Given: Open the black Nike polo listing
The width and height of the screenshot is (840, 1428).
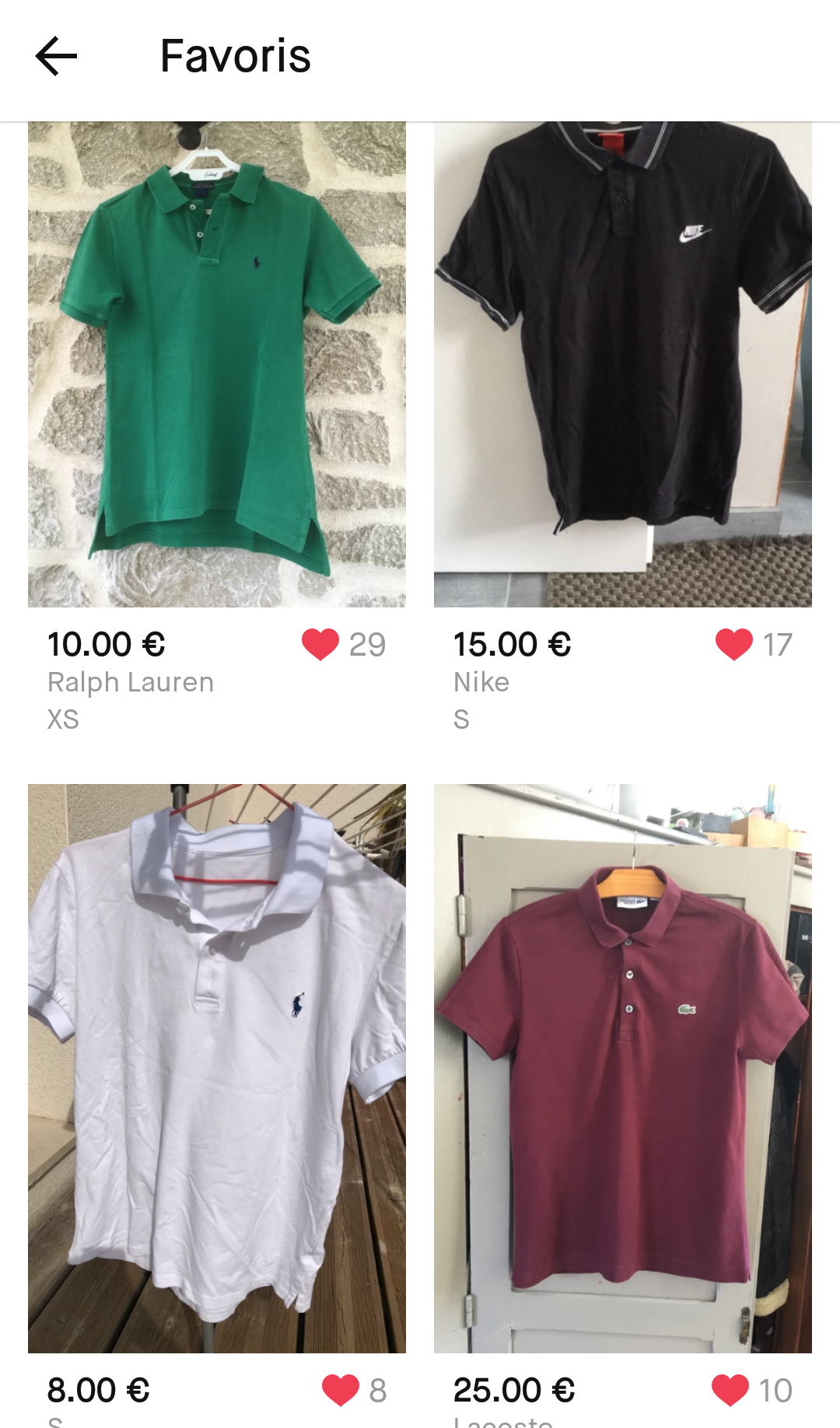Looking at the screenshot, I should point(622,364).
